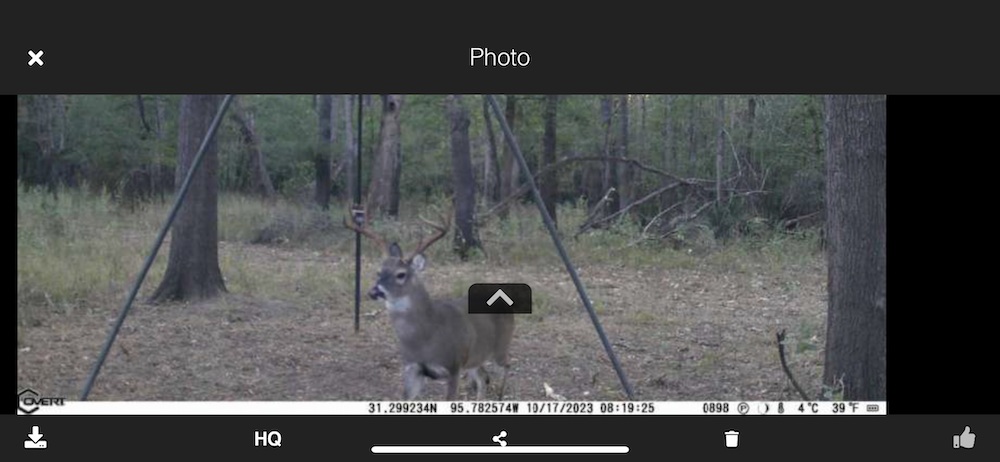Expand details with the up chevron
Screen dimensions: 1000x462
500,298
